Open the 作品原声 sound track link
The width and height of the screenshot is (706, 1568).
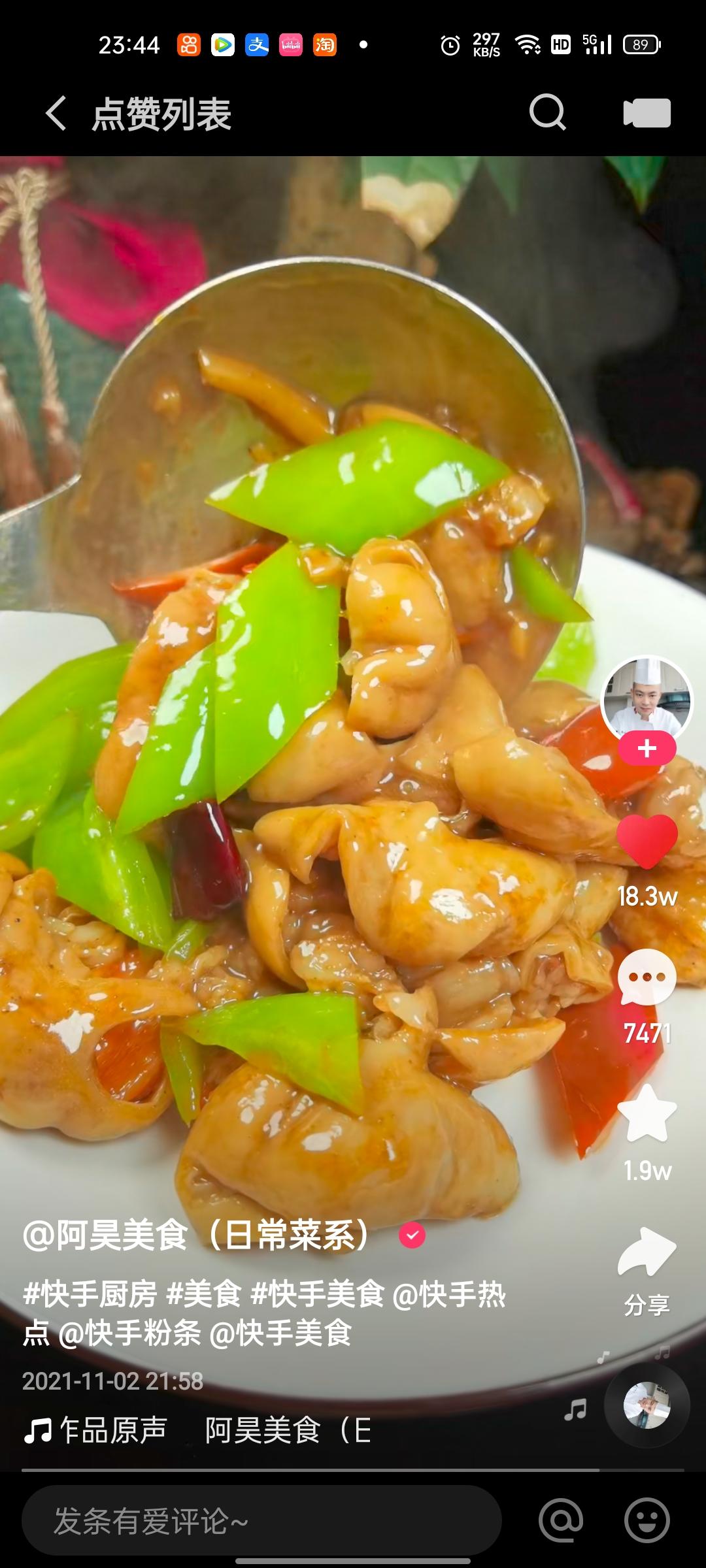tap(98, 1430)
